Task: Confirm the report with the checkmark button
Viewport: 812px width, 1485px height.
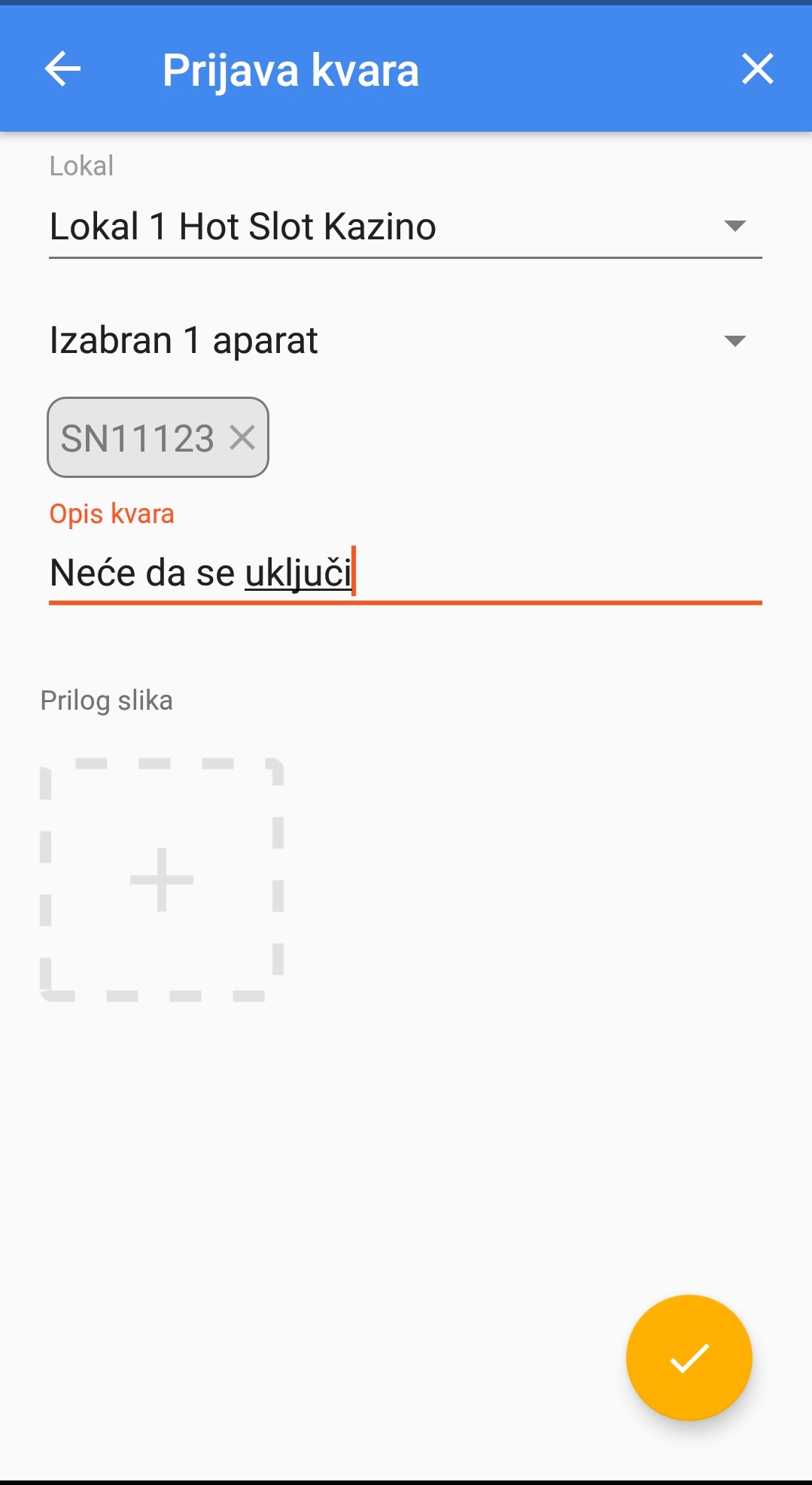Action: pyautogui.click(x=689, y=1357)
